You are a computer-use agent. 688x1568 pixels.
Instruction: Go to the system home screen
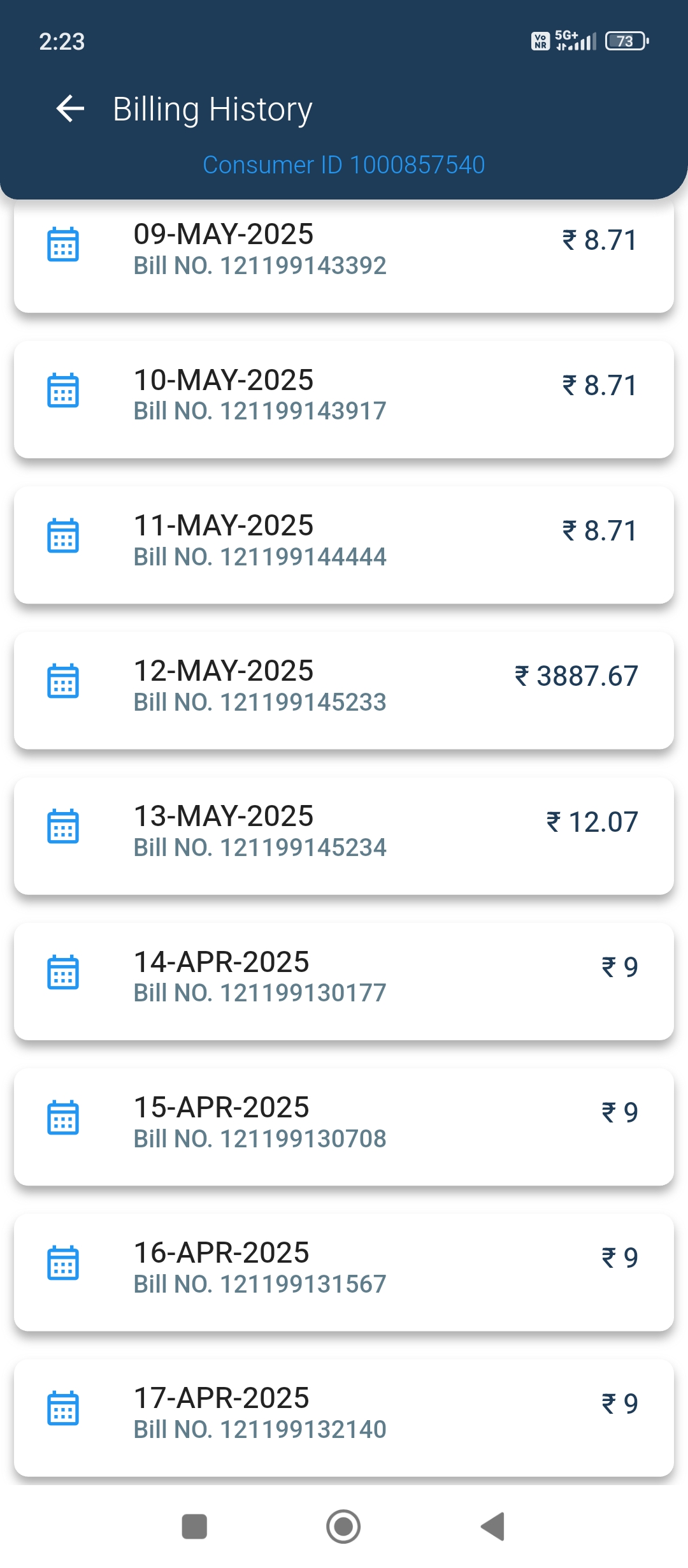[x=343, y=1527]
